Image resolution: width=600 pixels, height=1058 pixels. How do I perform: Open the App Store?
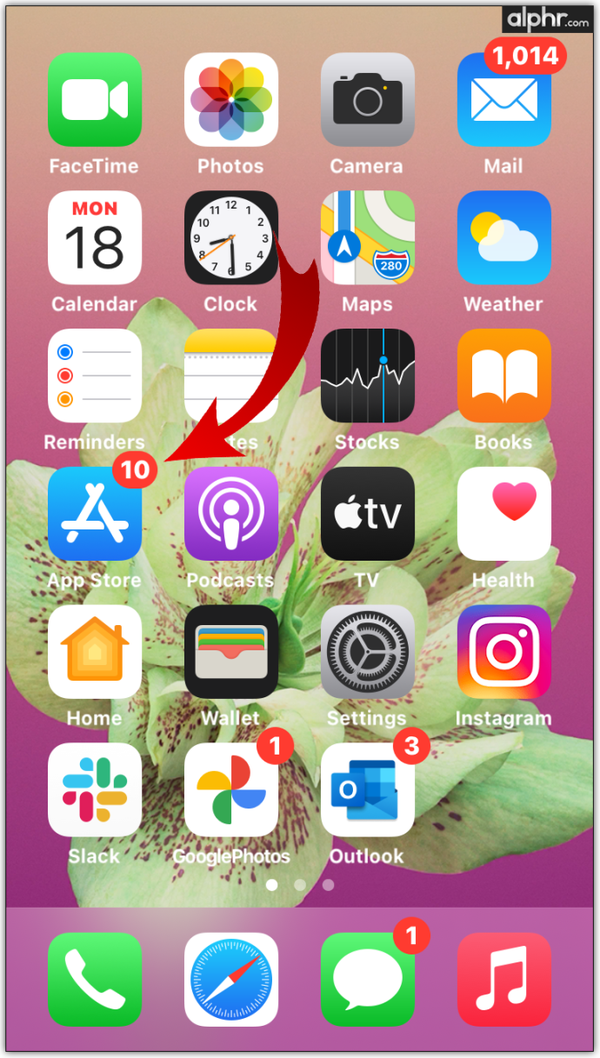click(95, 514)
